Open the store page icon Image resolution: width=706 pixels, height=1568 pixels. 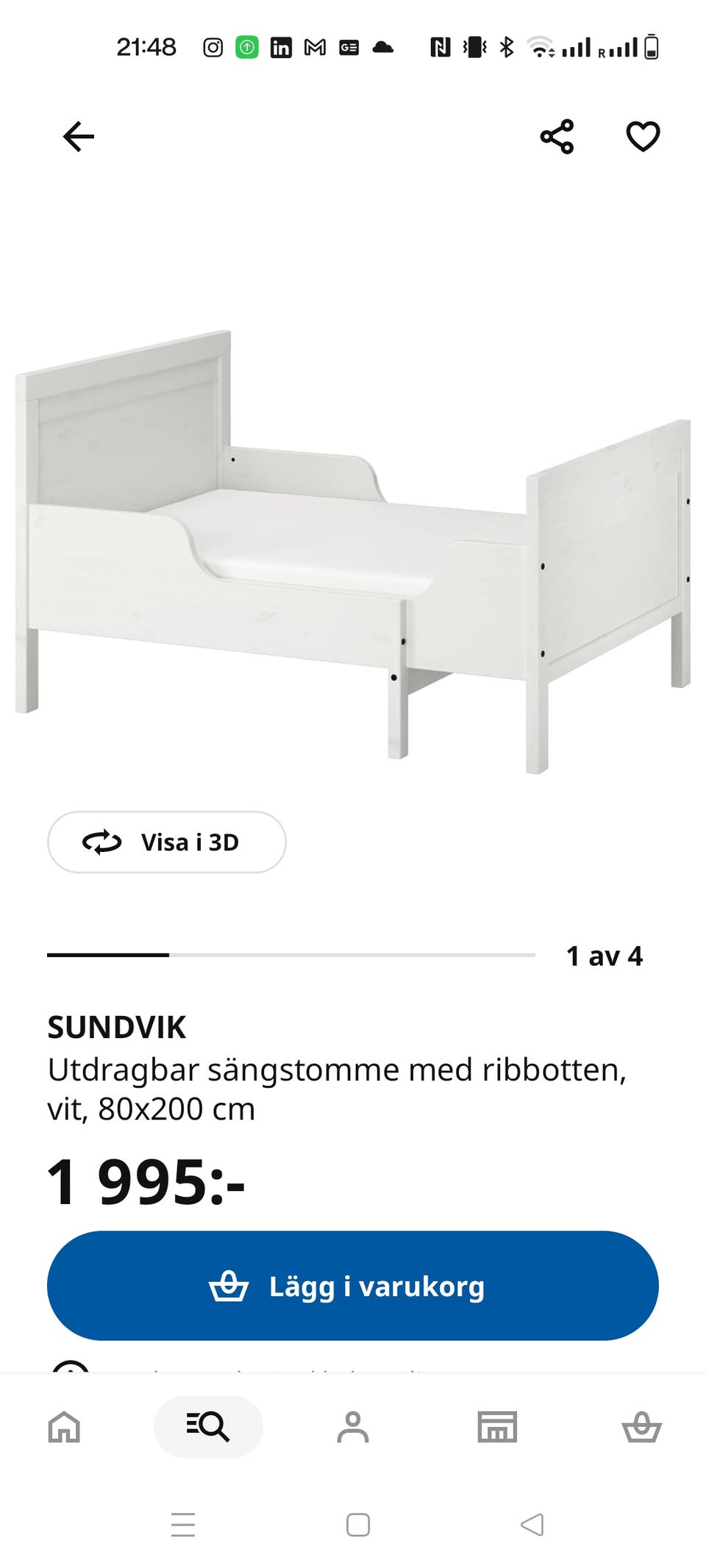tap(496, 1425)
